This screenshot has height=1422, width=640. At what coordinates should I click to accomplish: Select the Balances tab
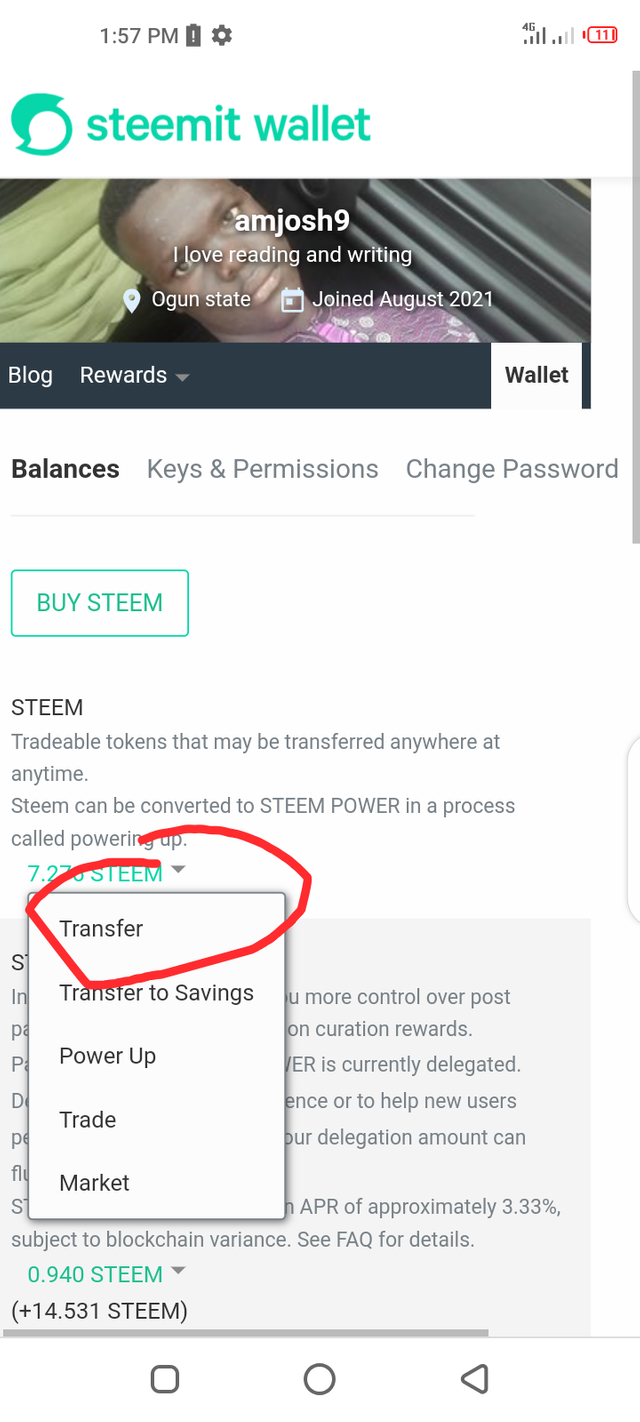coord(65,469)
